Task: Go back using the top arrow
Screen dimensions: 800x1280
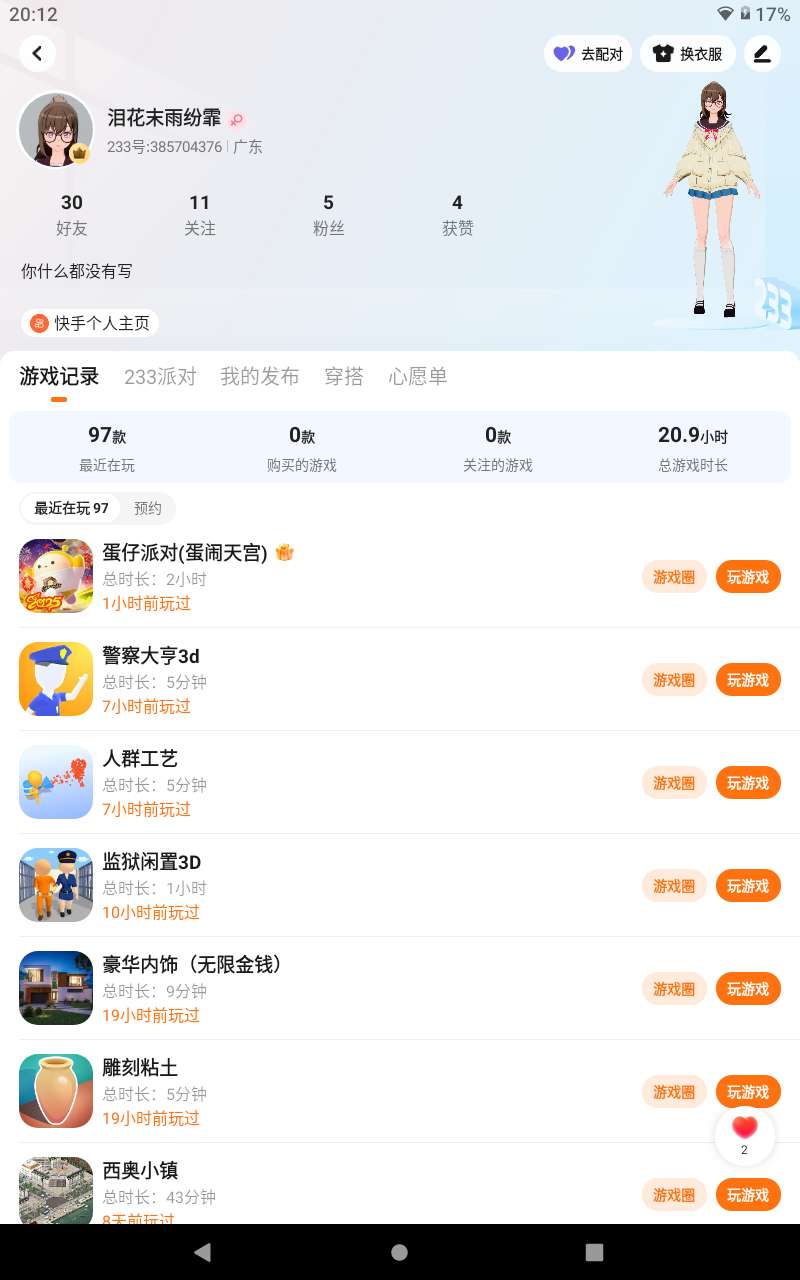Action: (37, 53)
